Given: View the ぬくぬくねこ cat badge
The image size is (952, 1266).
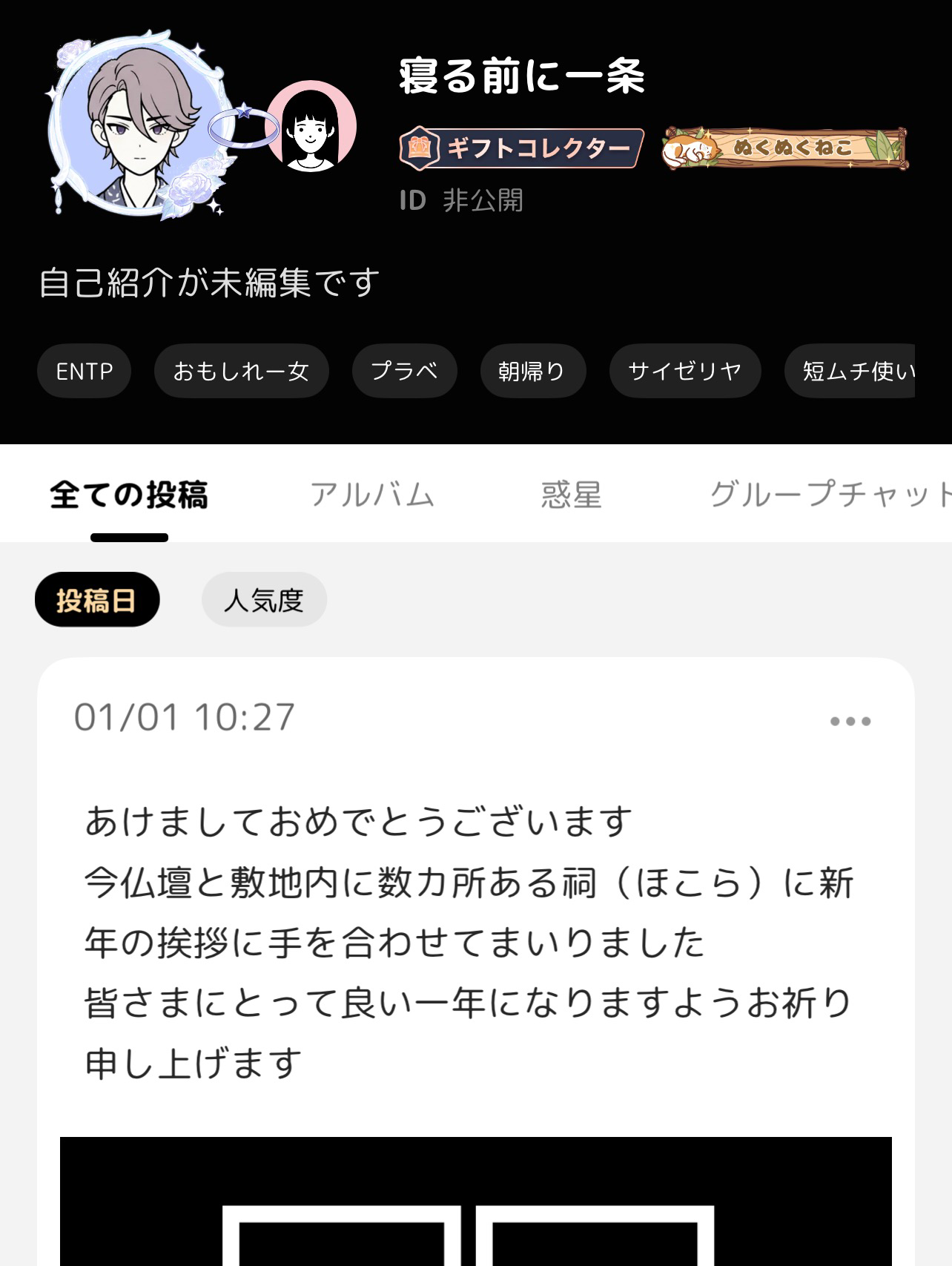Looking at the screenshot, I should [784, 148].
